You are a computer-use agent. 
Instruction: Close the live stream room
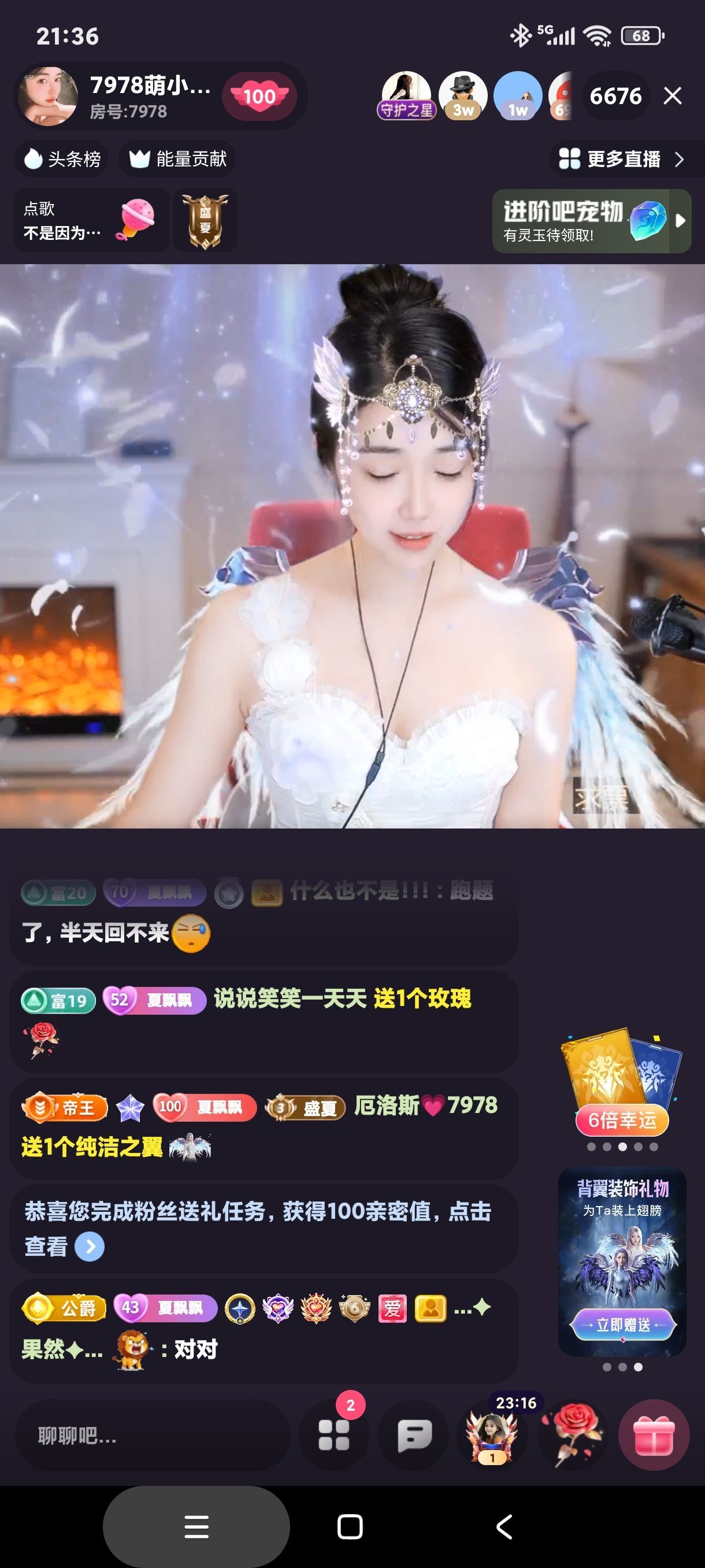[672, 95]
